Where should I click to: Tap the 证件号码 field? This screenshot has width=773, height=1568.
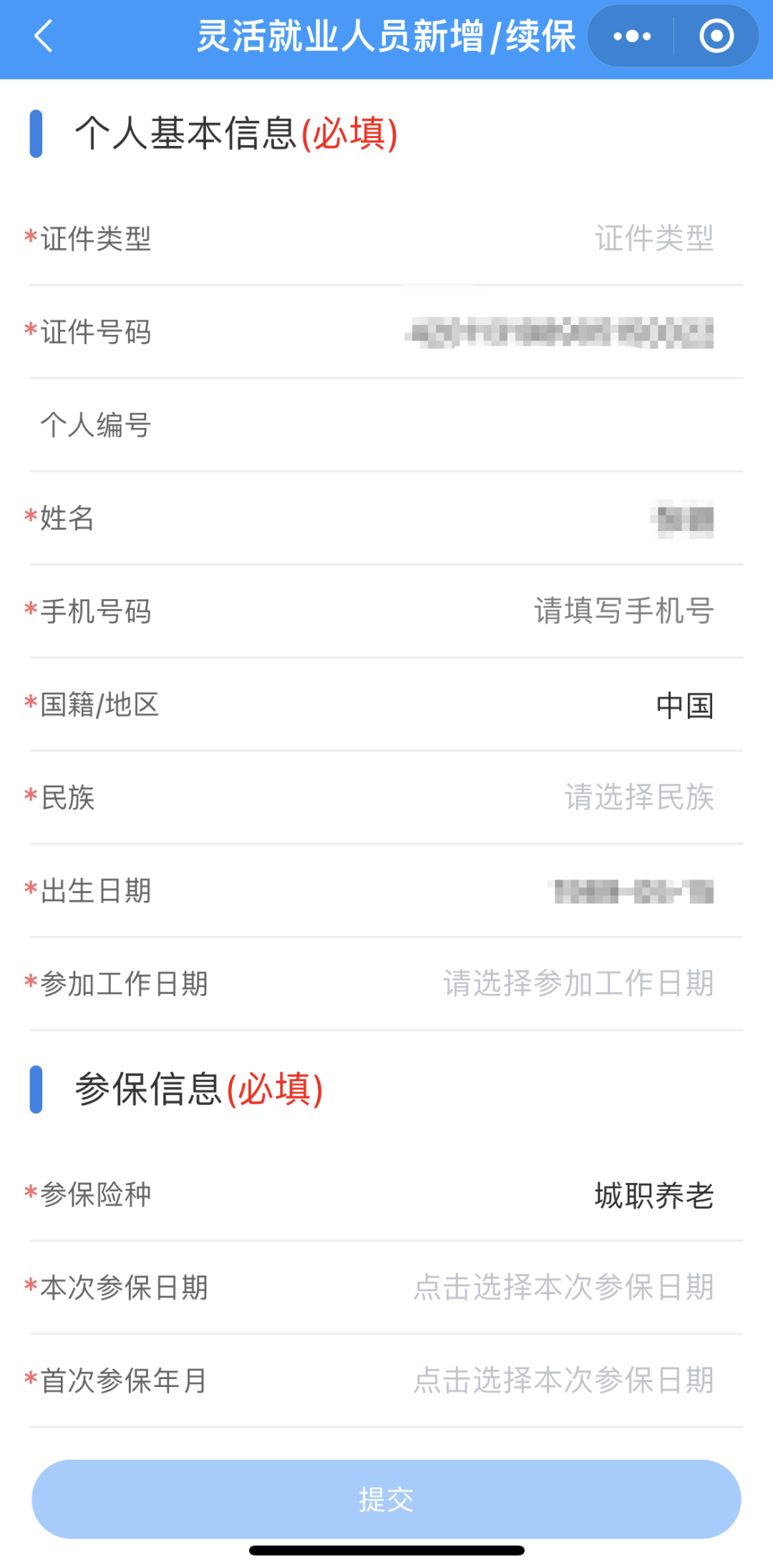point(386,332)
